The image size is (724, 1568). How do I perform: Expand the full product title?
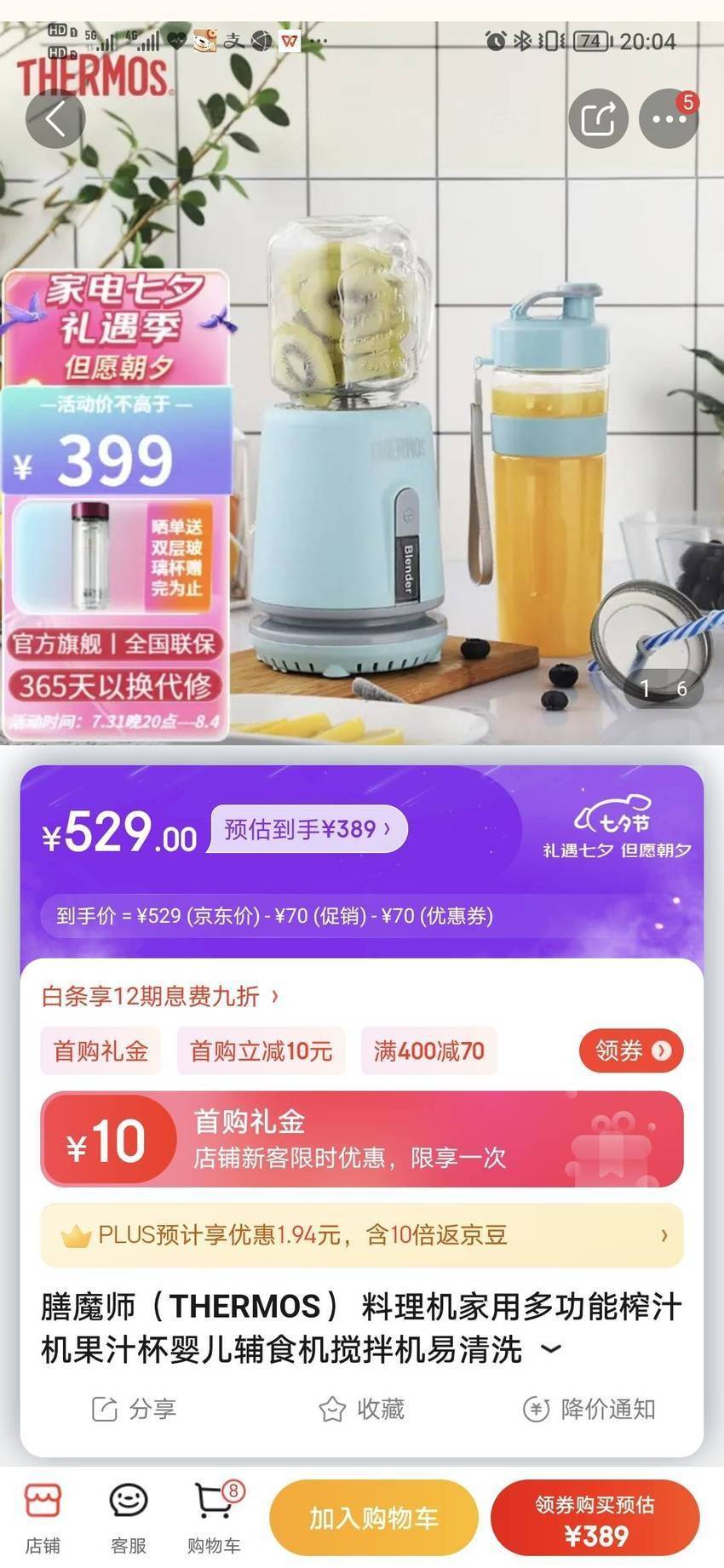551,1348
